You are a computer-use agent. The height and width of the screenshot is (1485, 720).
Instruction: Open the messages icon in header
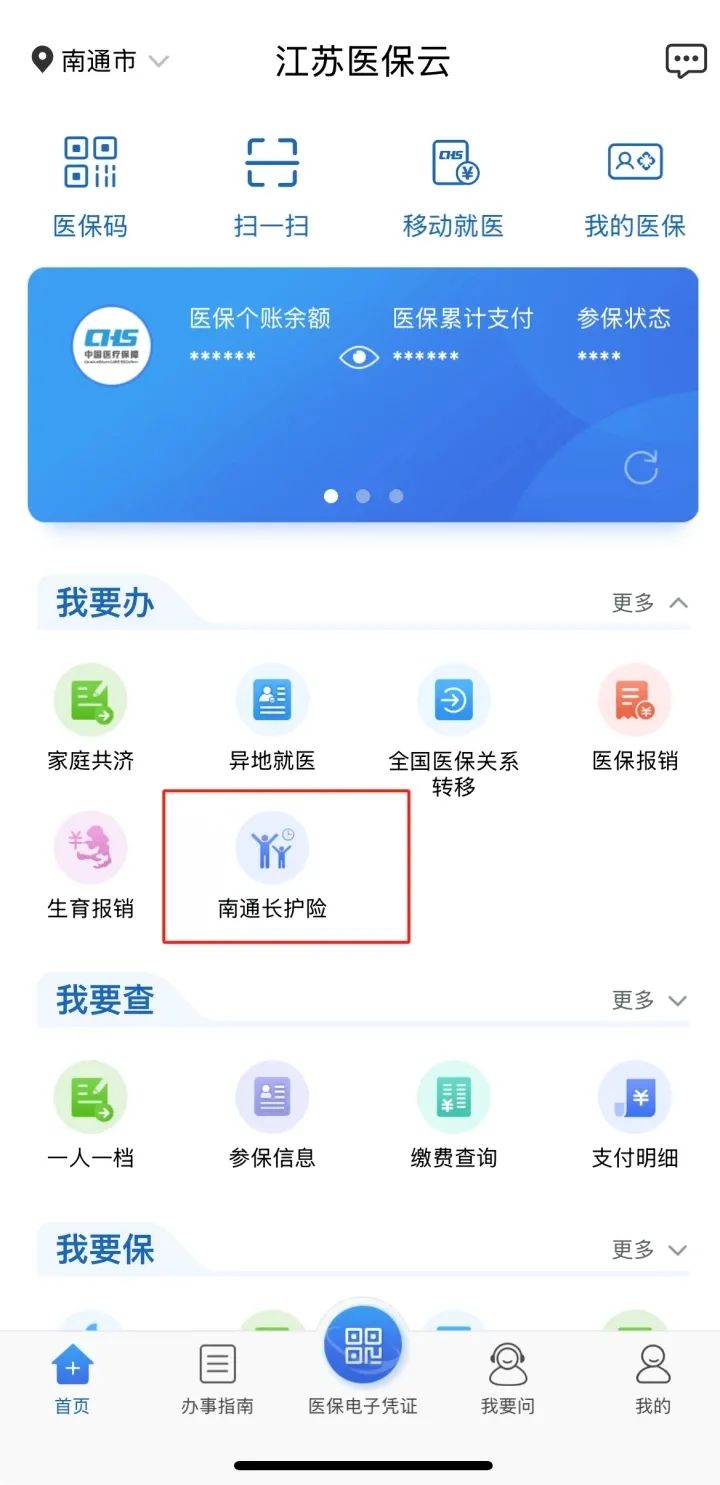(685, 61)
